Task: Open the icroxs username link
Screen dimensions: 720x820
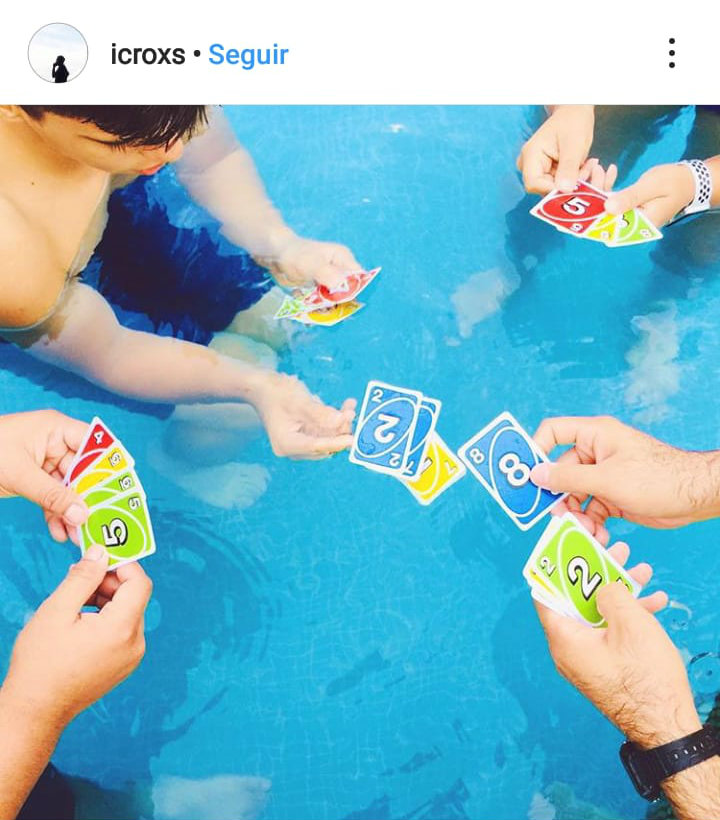Action: 147,54
